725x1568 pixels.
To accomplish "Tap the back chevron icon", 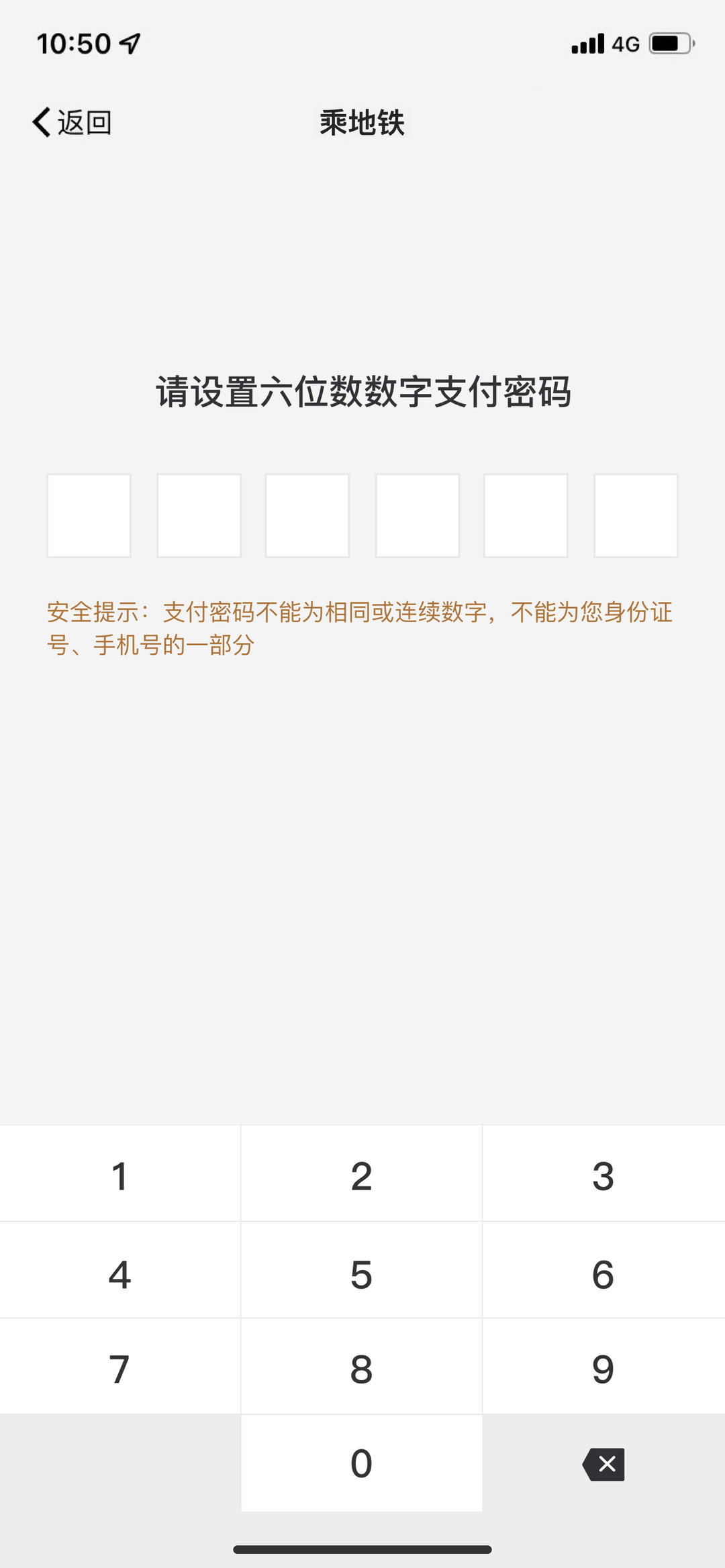I will (40, 122).
